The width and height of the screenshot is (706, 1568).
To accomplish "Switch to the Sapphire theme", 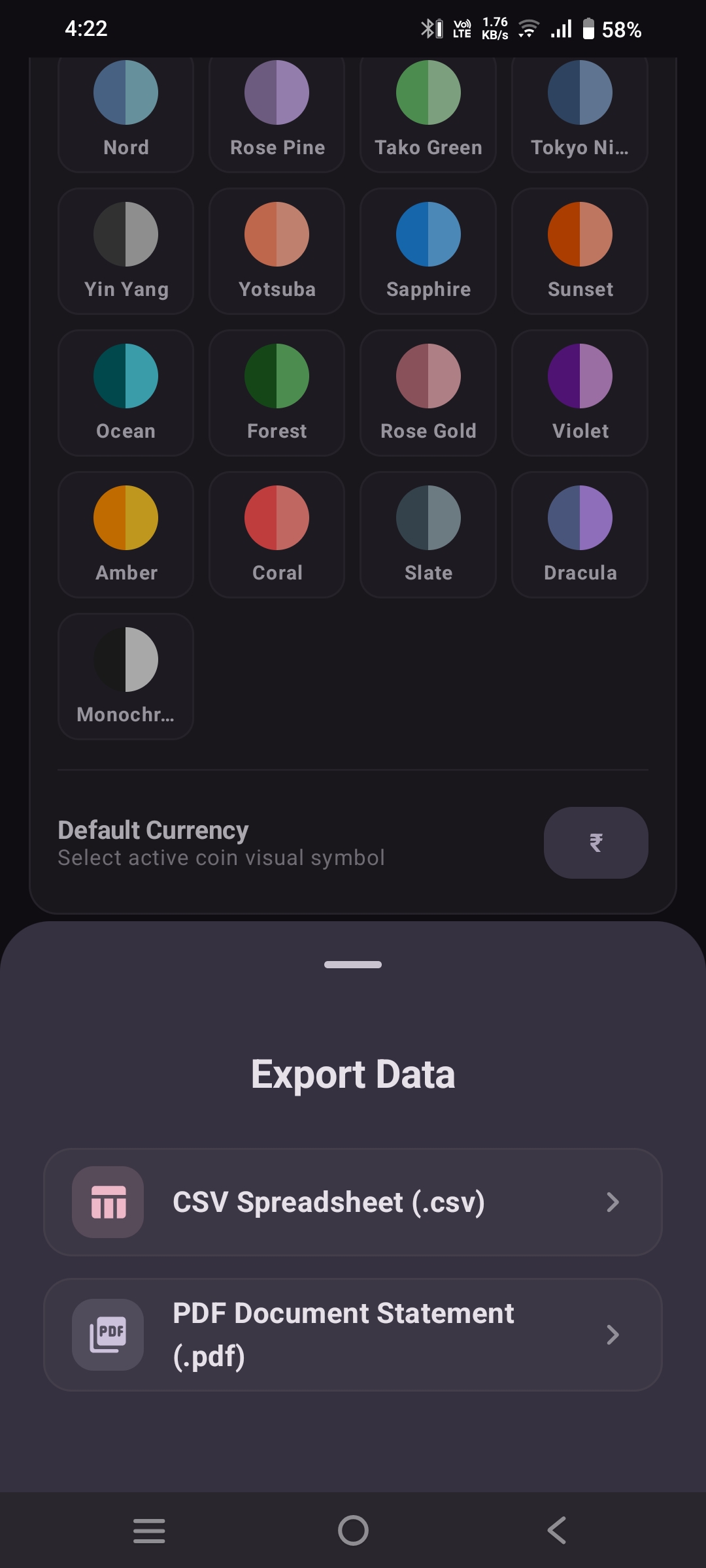I will [x=428, y=251].
